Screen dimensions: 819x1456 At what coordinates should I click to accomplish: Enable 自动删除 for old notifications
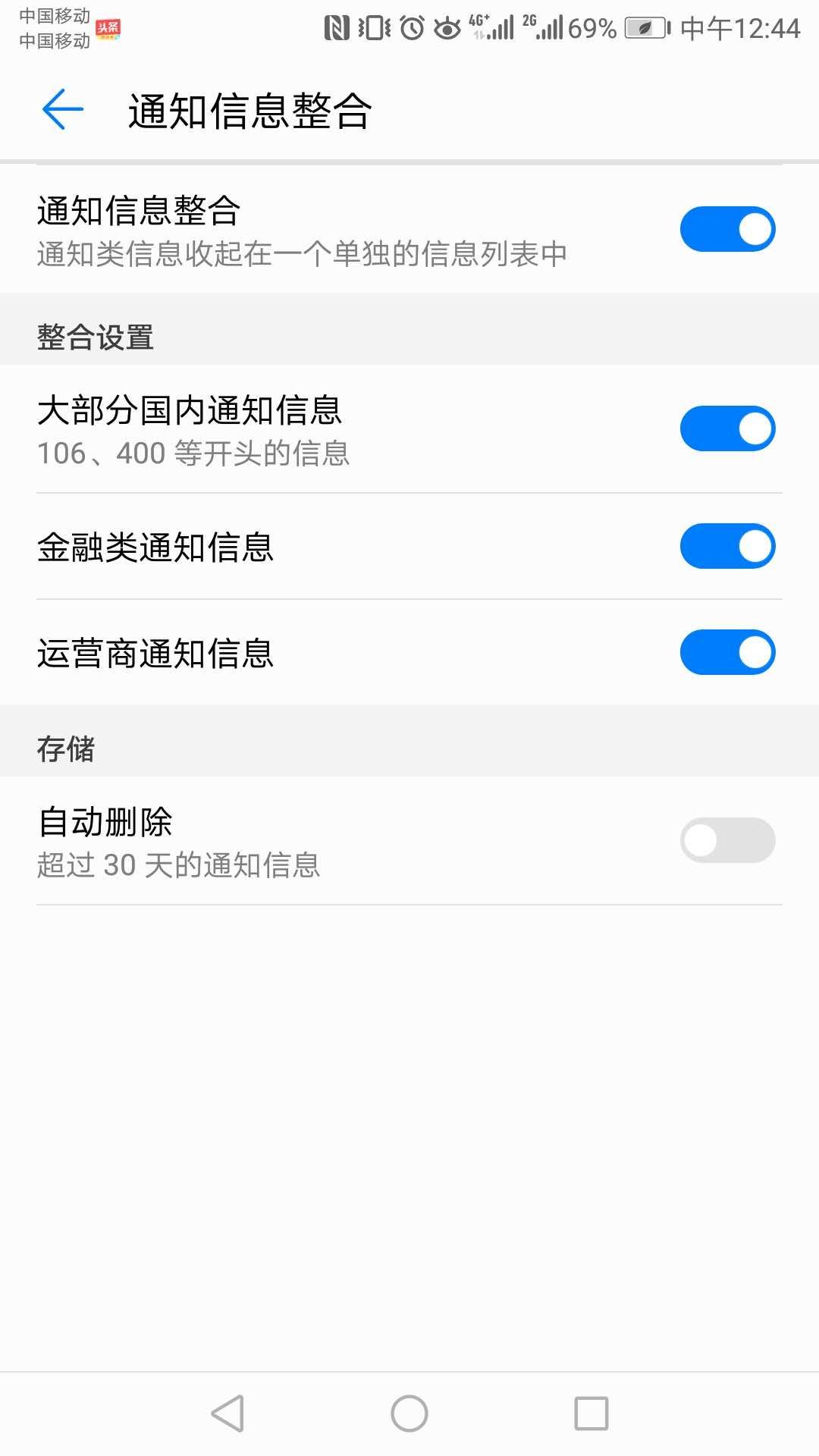click(726, 840)
